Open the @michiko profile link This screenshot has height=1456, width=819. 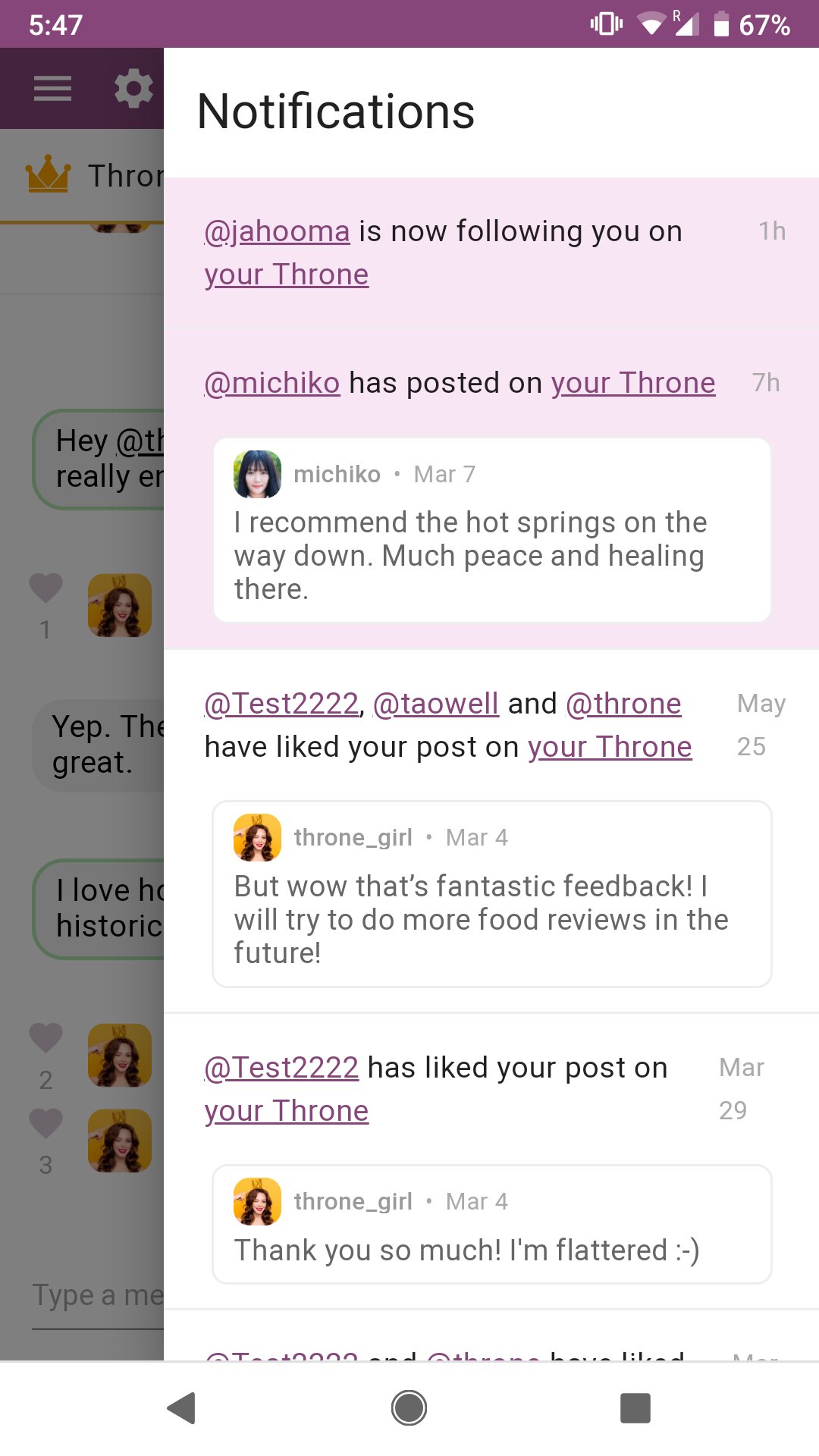point(272,383)
